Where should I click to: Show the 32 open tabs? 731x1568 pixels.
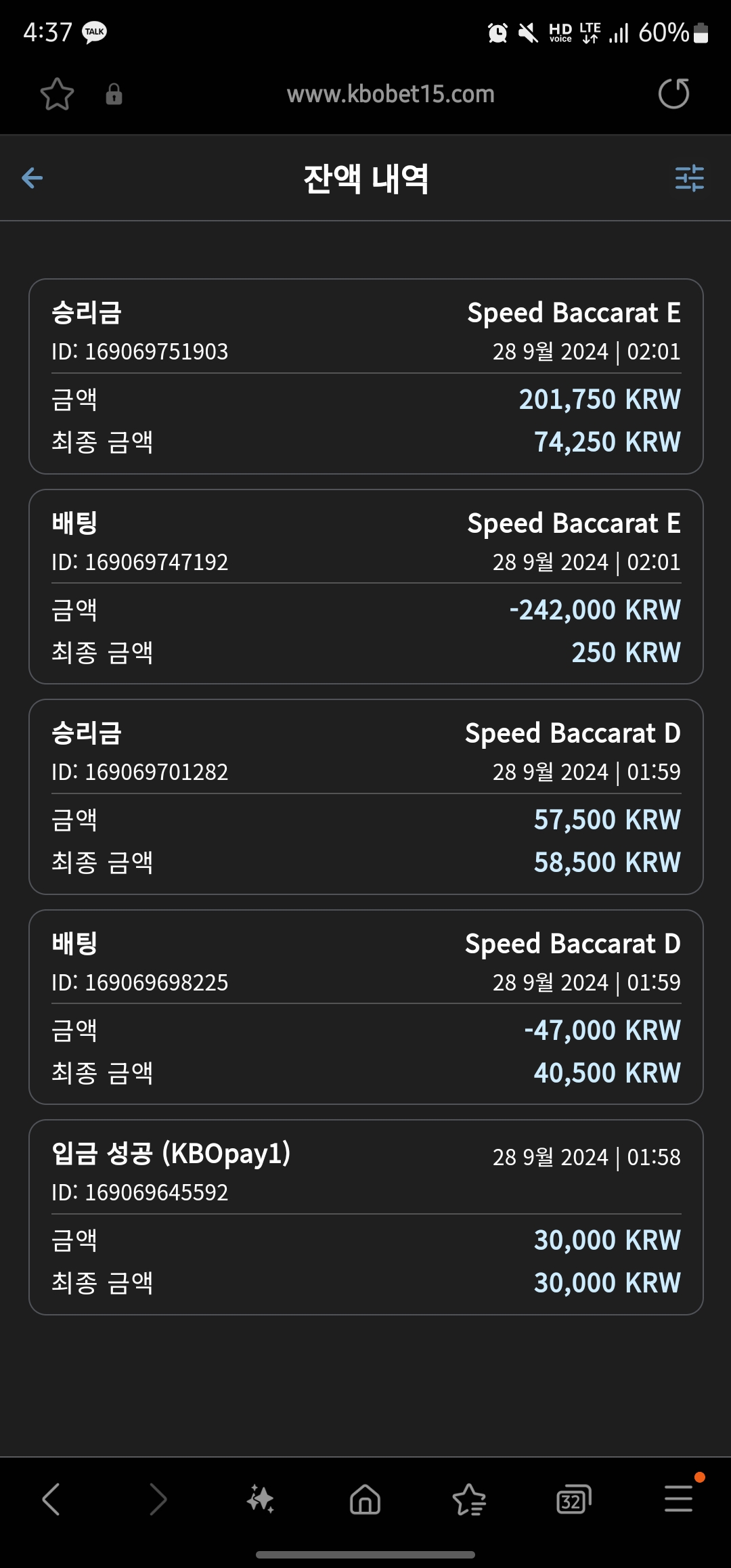coord(573,1500)
